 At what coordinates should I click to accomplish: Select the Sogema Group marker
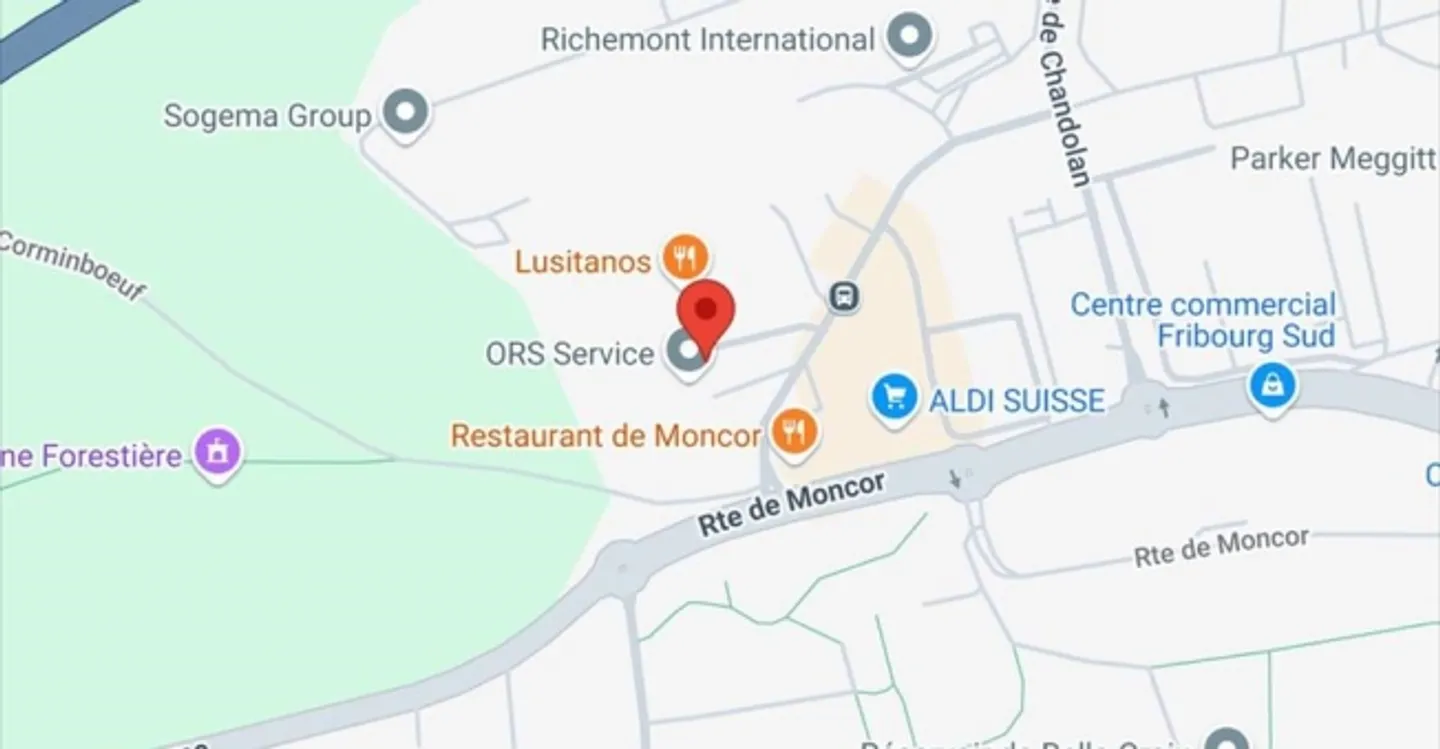[405, 113]
